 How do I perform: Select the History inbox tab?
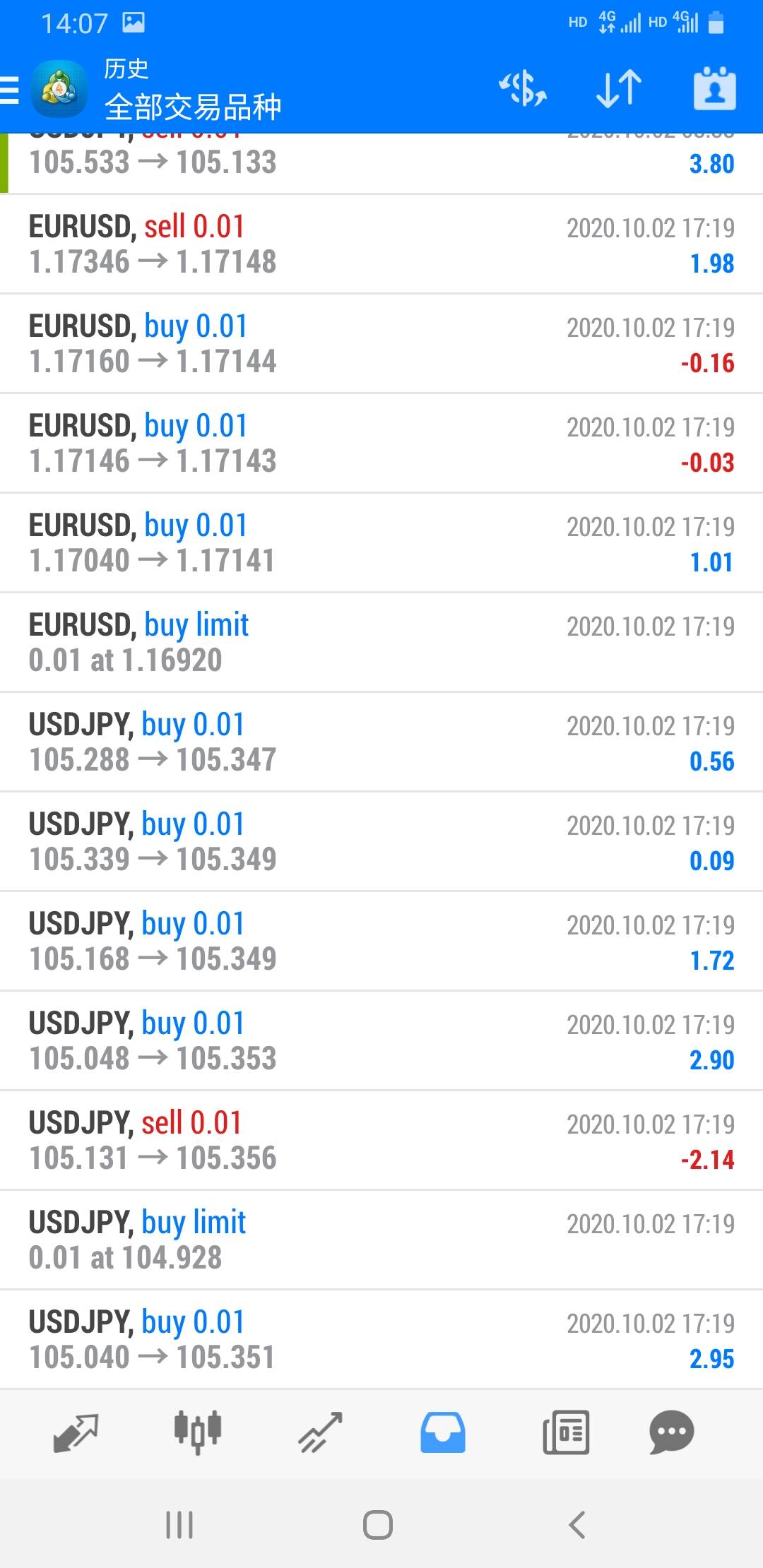click(x=443, y=1432)
